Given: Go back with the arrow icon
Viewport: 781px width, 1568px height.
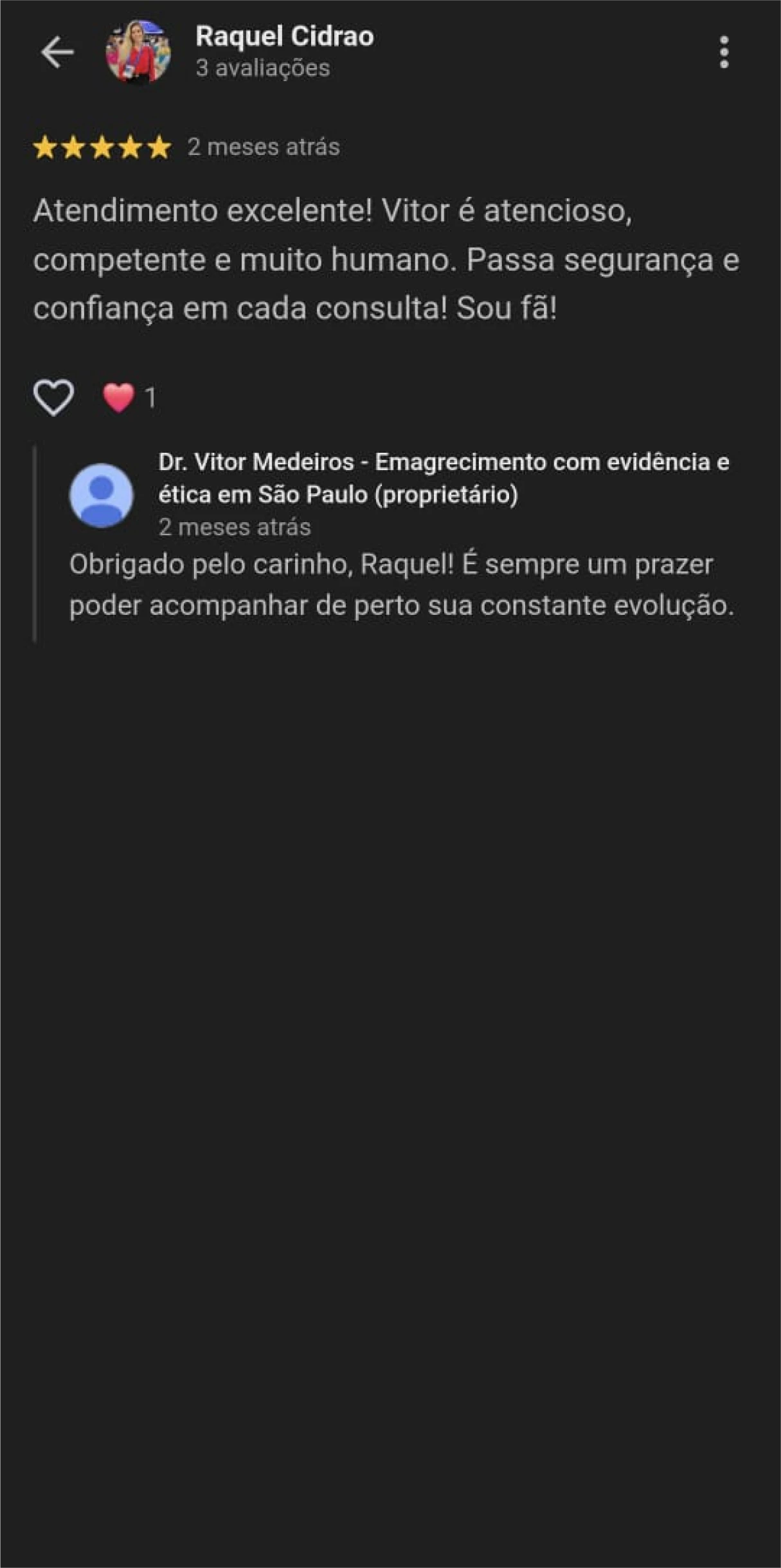Looking at the screenshot, I should (x=57, y=52).
